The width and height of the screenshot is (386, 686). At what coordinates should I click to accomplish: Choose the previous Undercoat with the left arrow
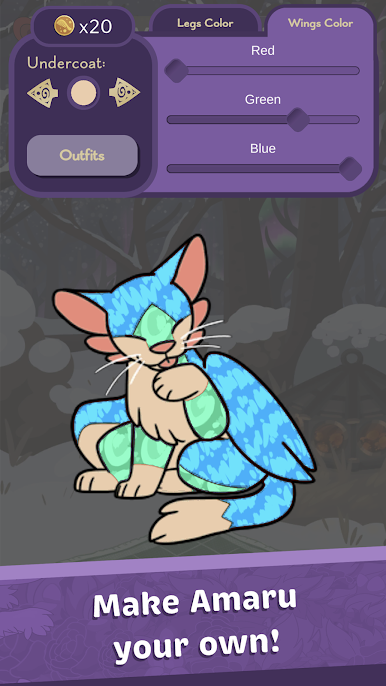pos(42,93)
